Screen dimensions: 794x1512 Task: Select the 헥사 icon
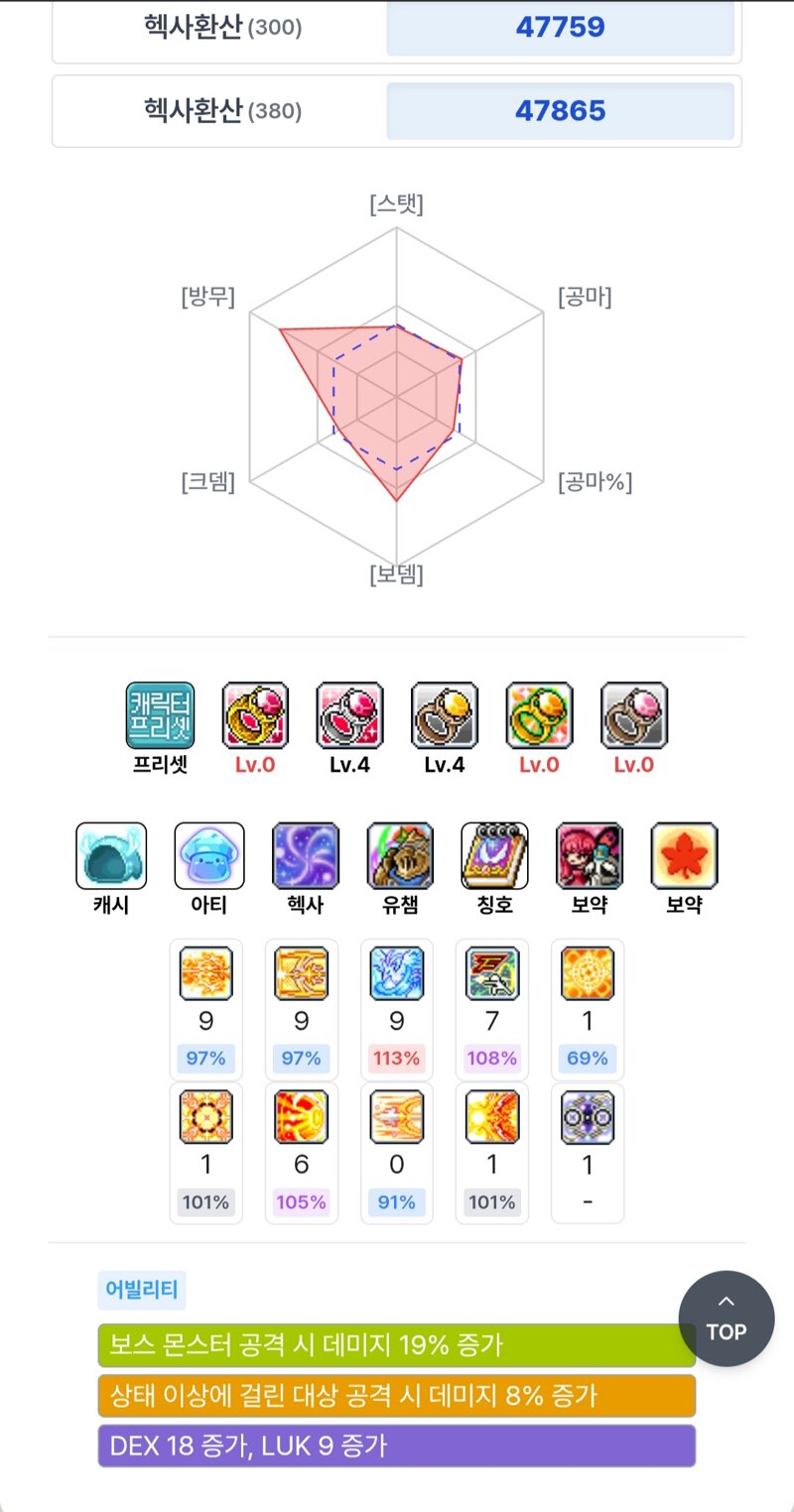306,856
